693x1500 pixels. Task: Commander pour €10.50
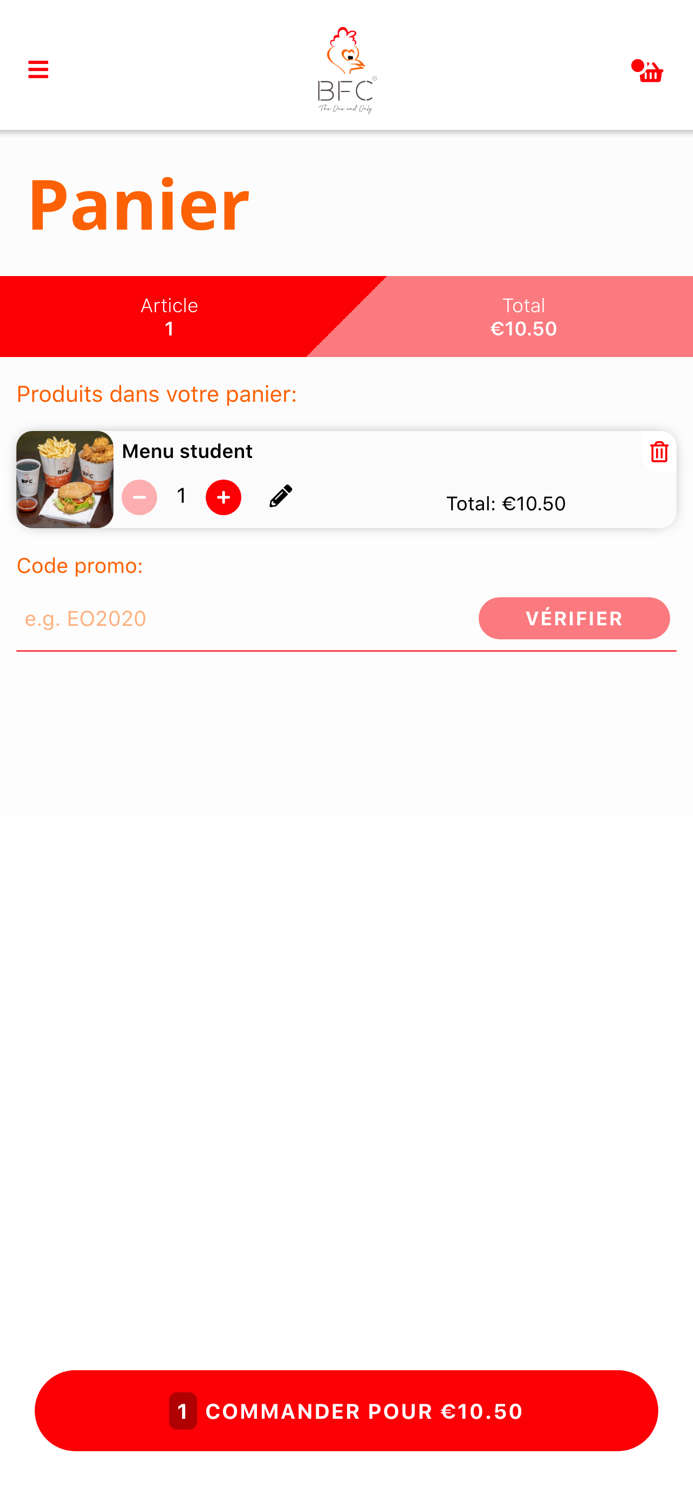pos(346,1410)
